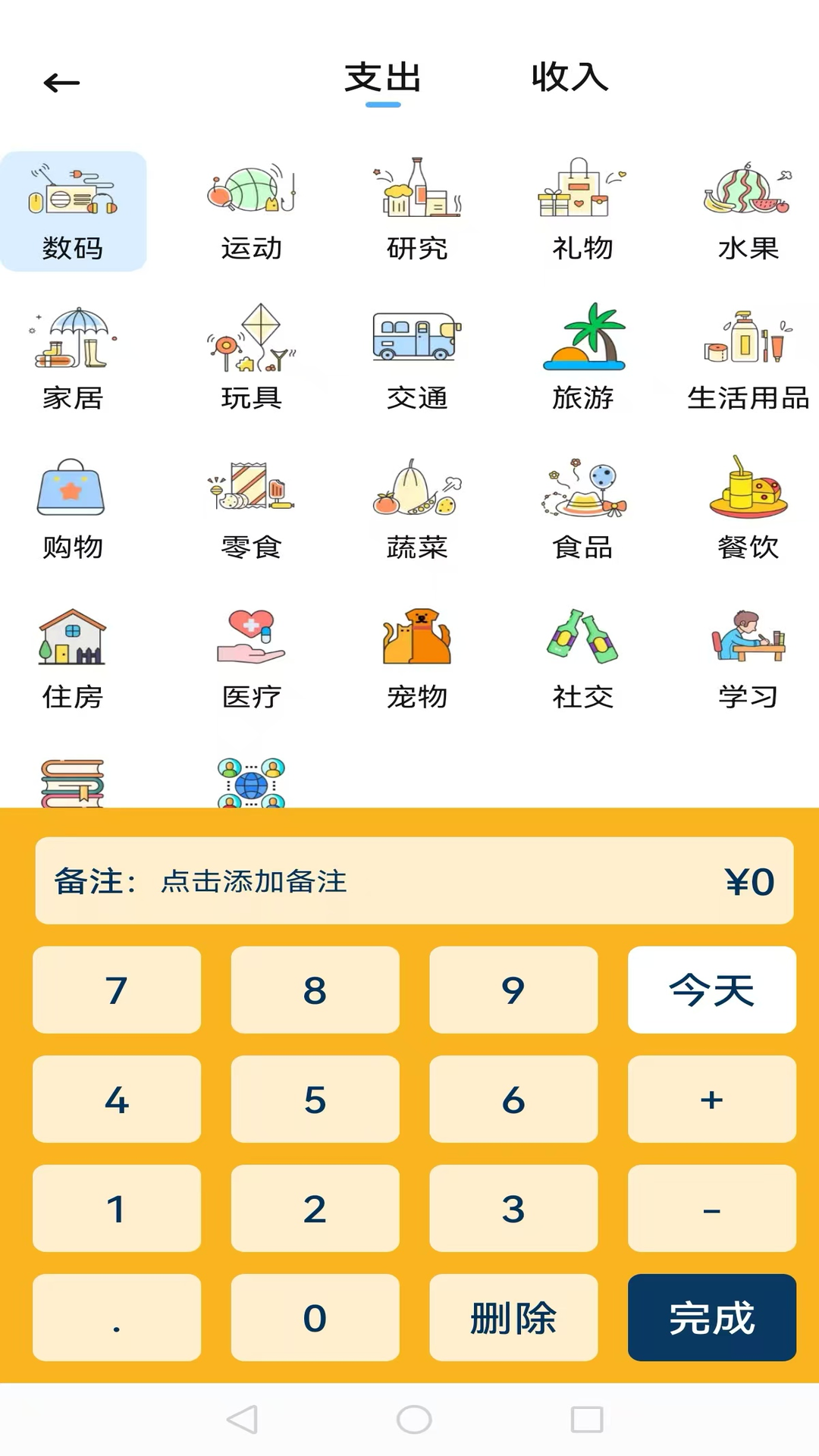
Task: Choose the 宠物 pets category icon
Action: tap(416, 641)
